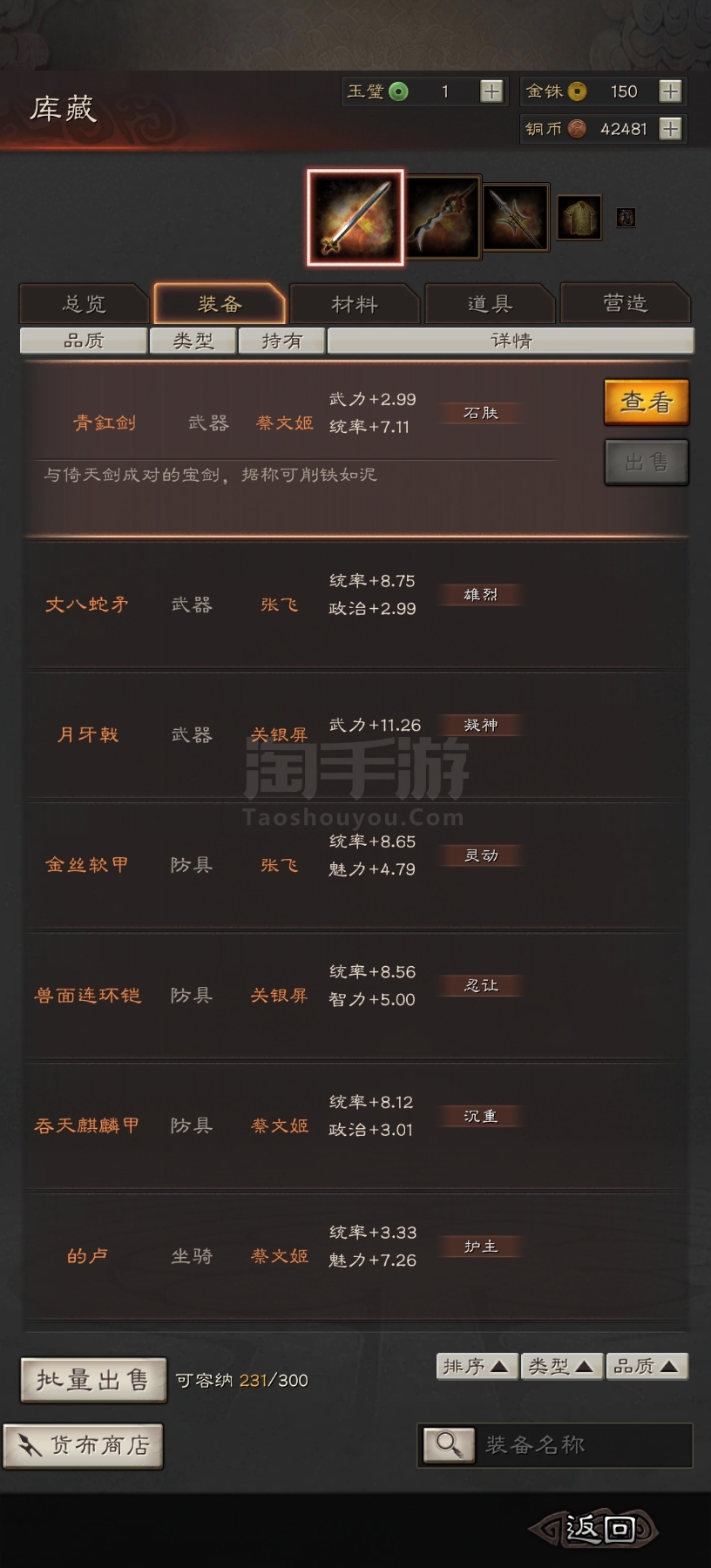Add more 玉璧 with the plus button
Image resolution: width=711 pixels, height=1568 pixels.
pyautogui.click(x=491, y=91)
